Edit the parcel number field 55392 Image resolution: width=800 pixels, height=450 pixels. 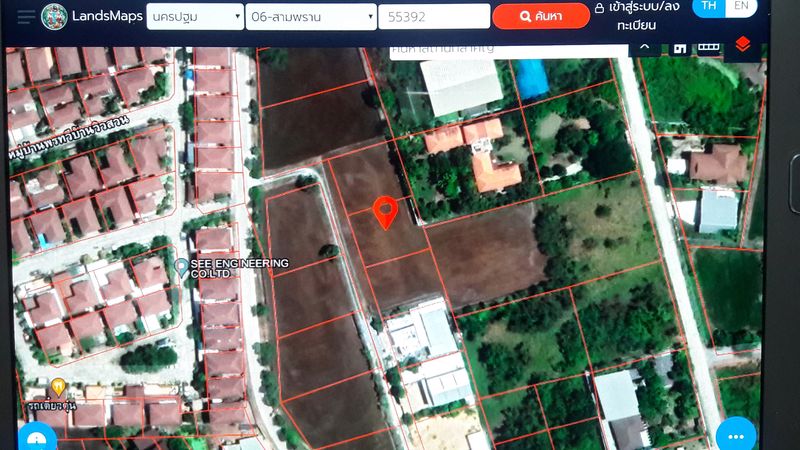pyautogui.click(x=433, y=16)
